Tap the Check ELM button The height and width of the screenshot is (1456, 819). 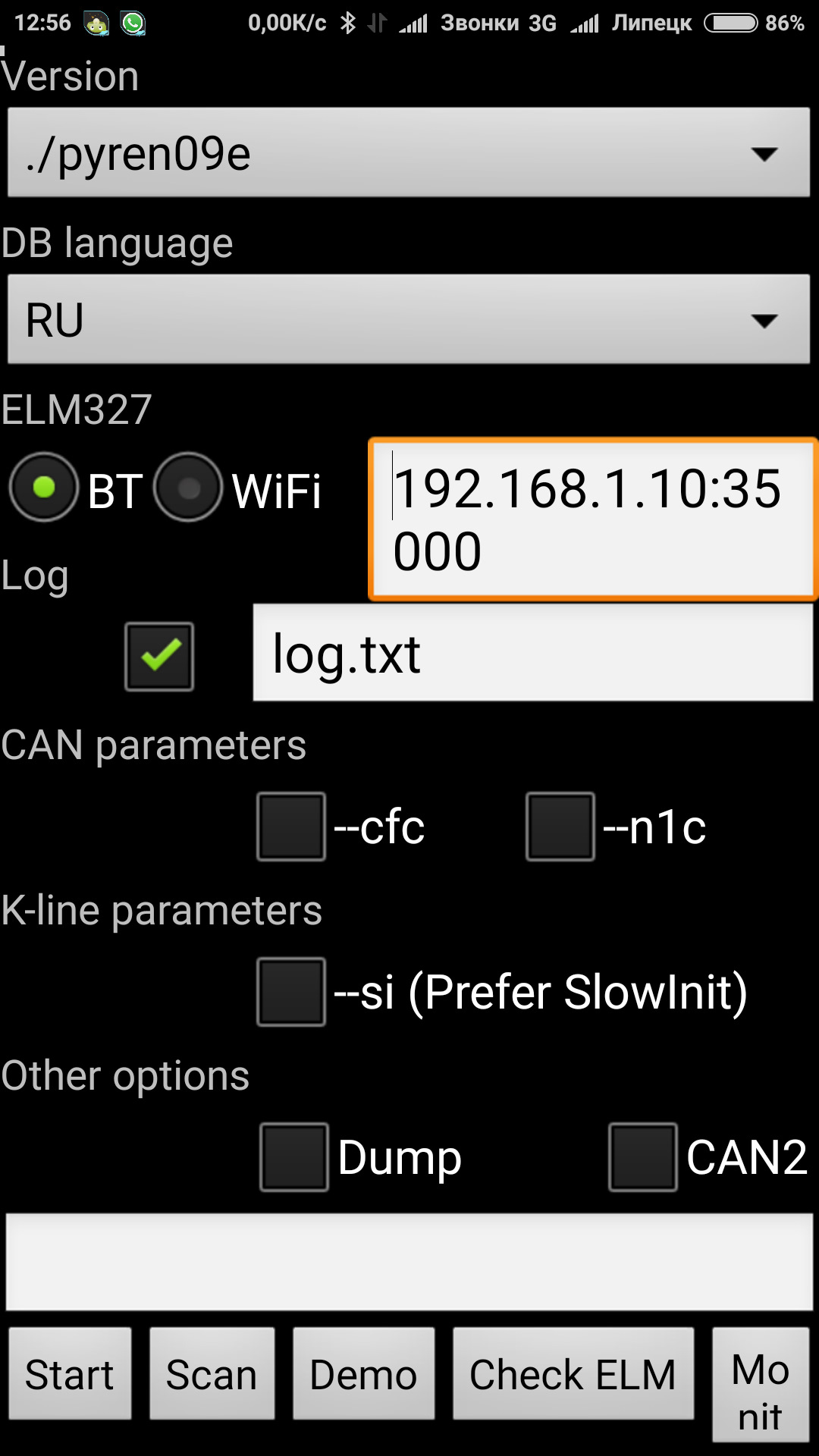573,1374
